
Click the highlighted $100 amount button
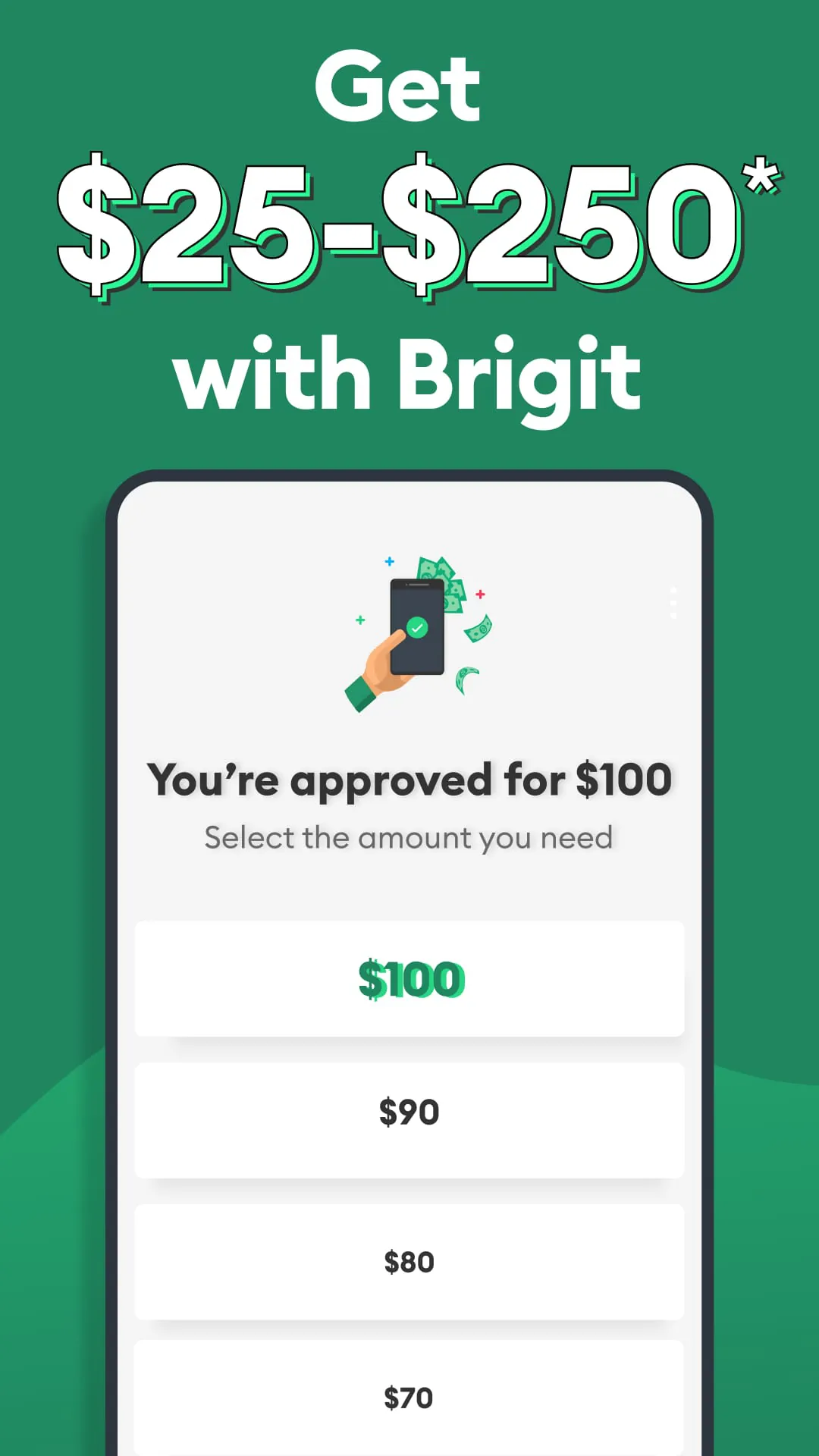click(409, 978)
